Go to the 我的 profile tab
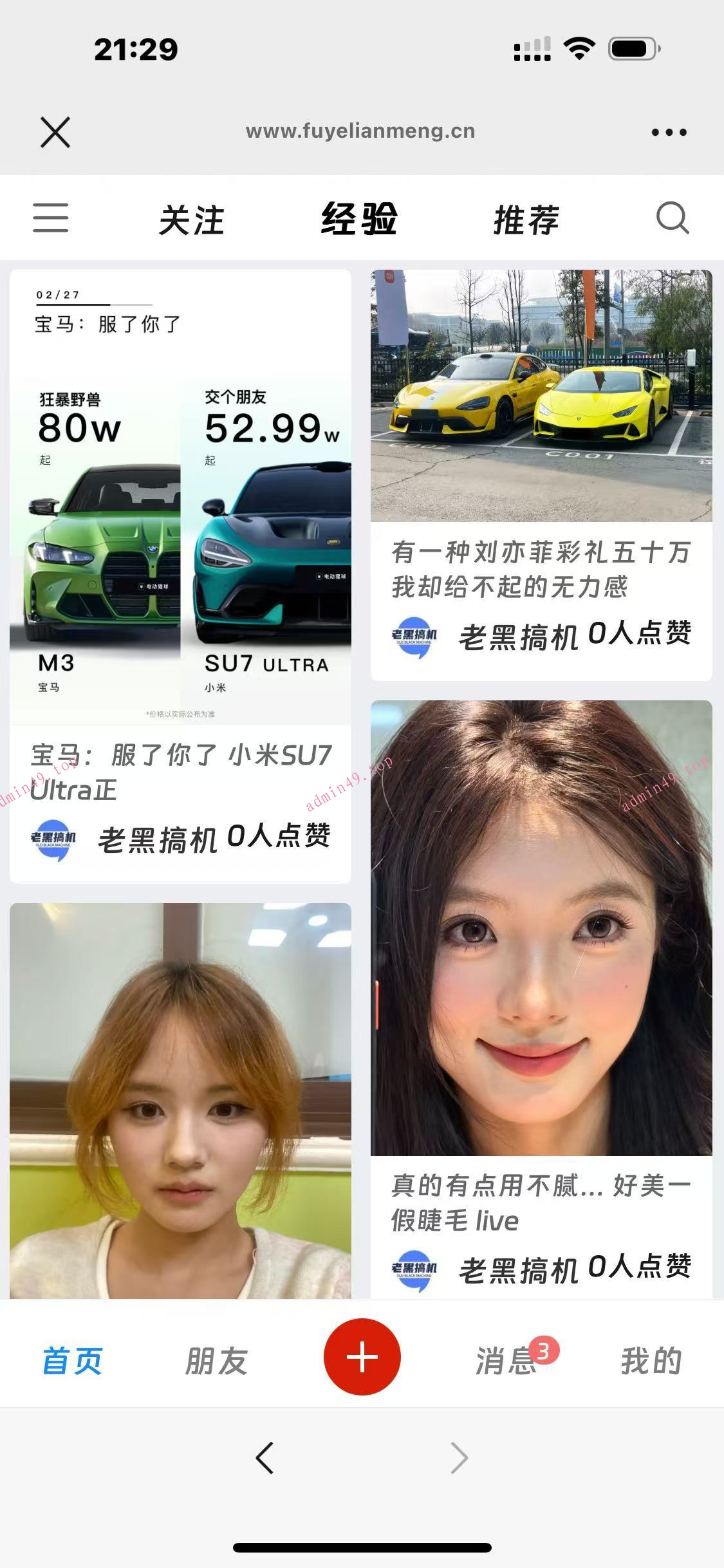Viewport: 724px width, 1568px height. (x=651, y=1360)
